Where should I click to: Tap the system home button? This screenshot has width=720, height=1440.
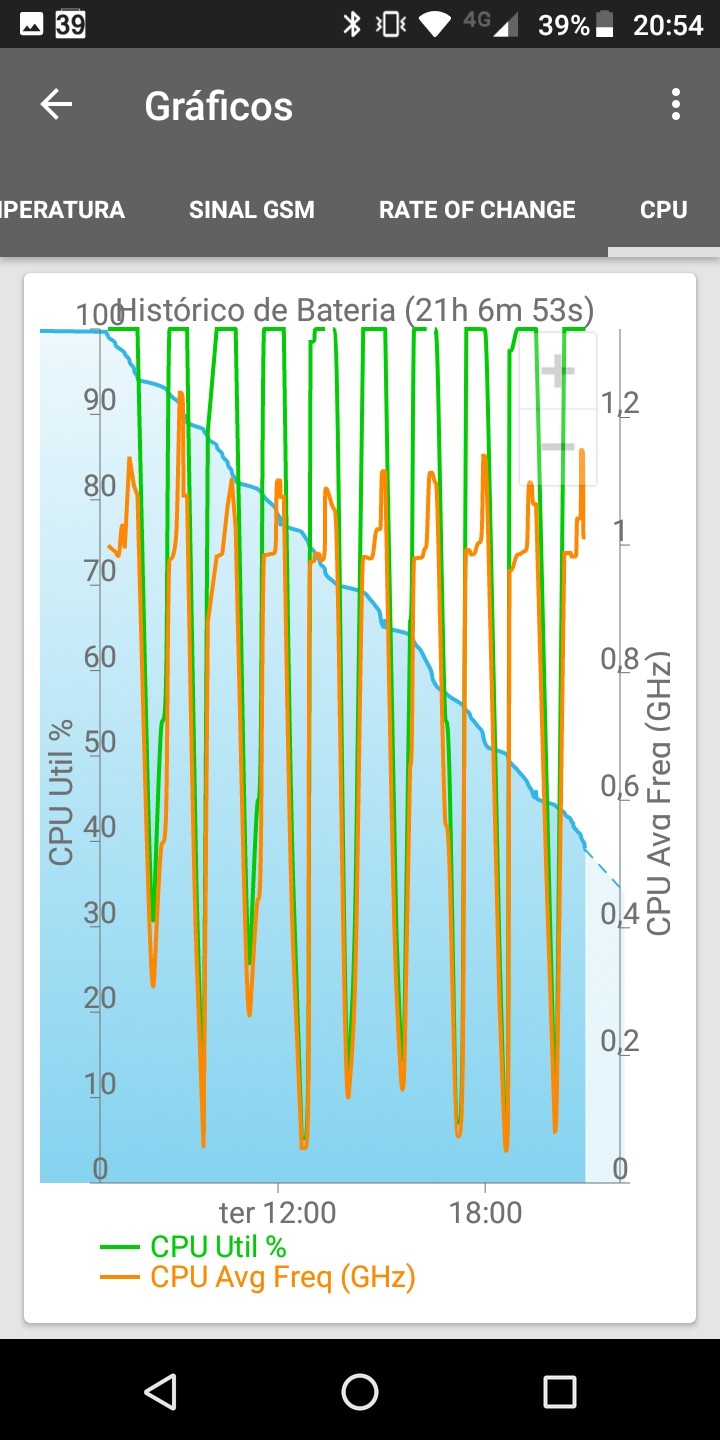tap(360, 1391)
